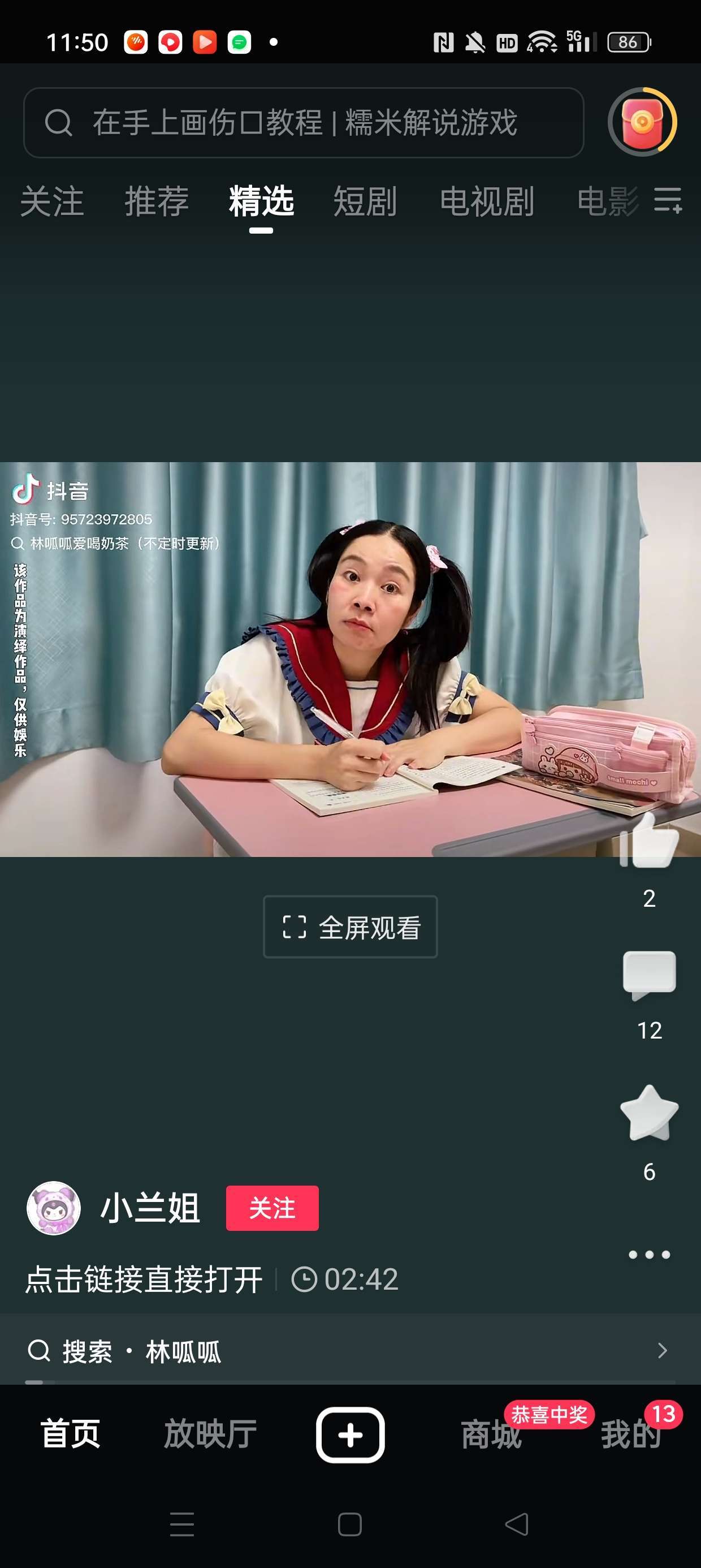Switch to the 关注 top tab

51,201
